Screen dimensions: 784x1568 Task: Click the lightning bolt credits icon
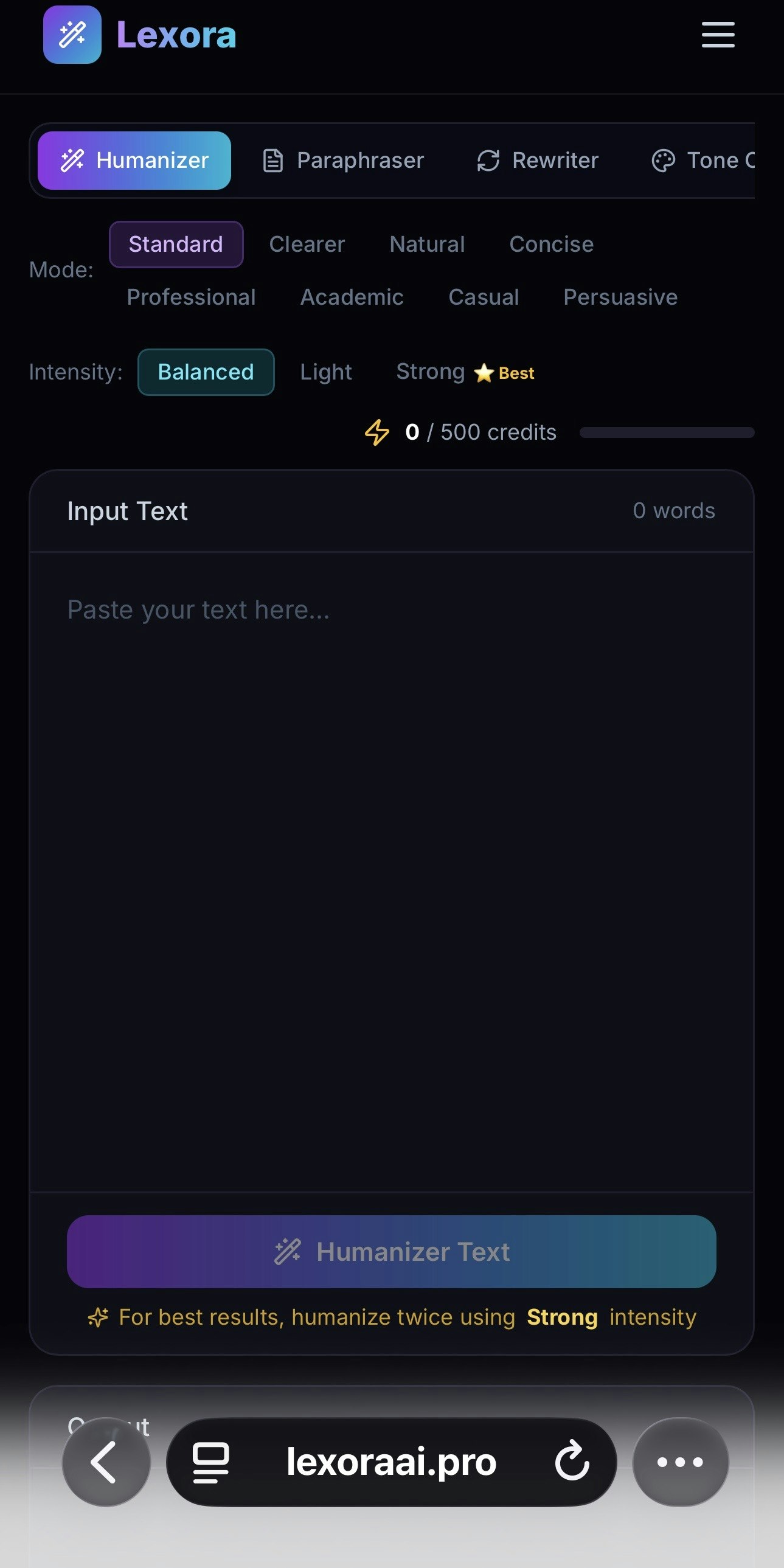376,432
